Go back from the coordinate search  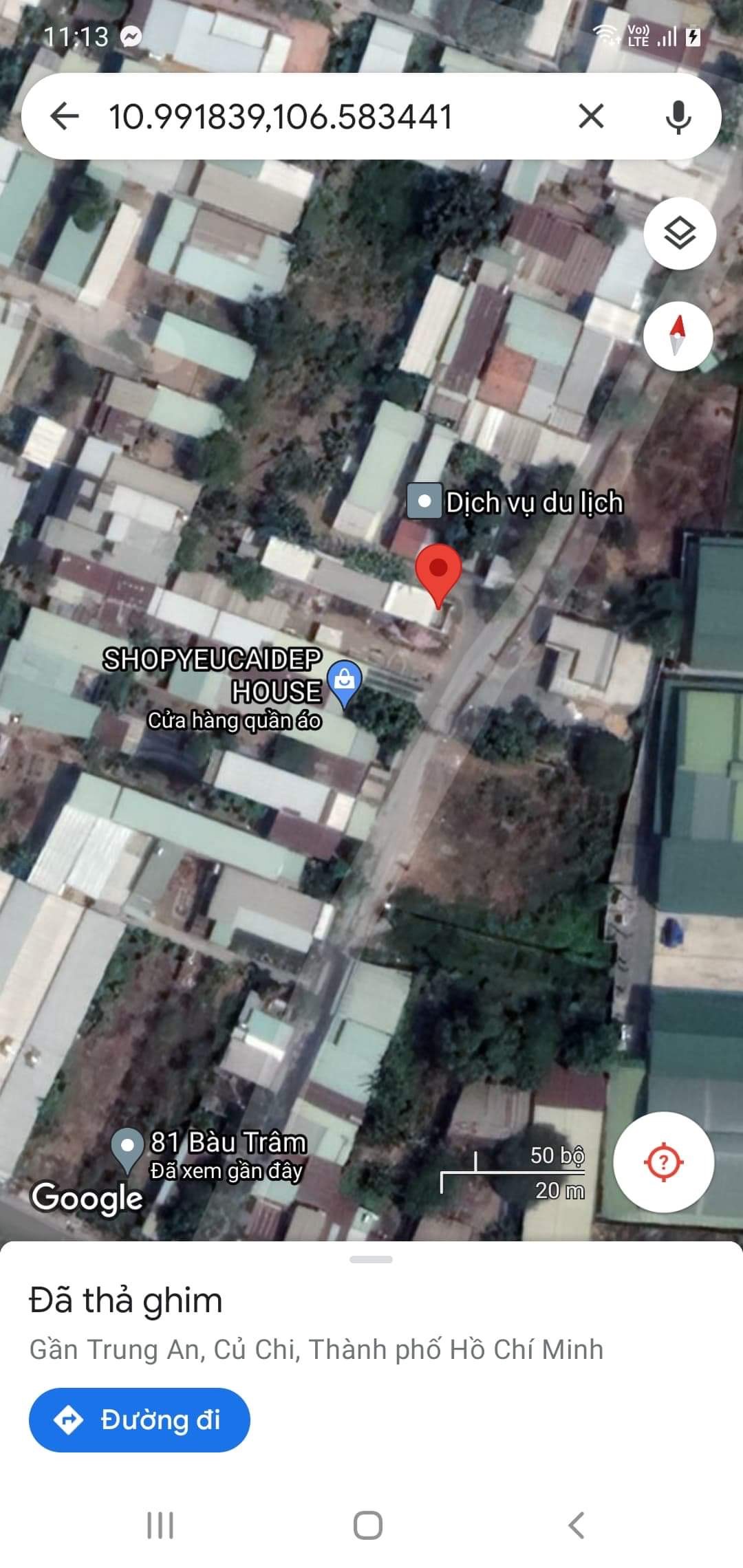tap(65, 116)
